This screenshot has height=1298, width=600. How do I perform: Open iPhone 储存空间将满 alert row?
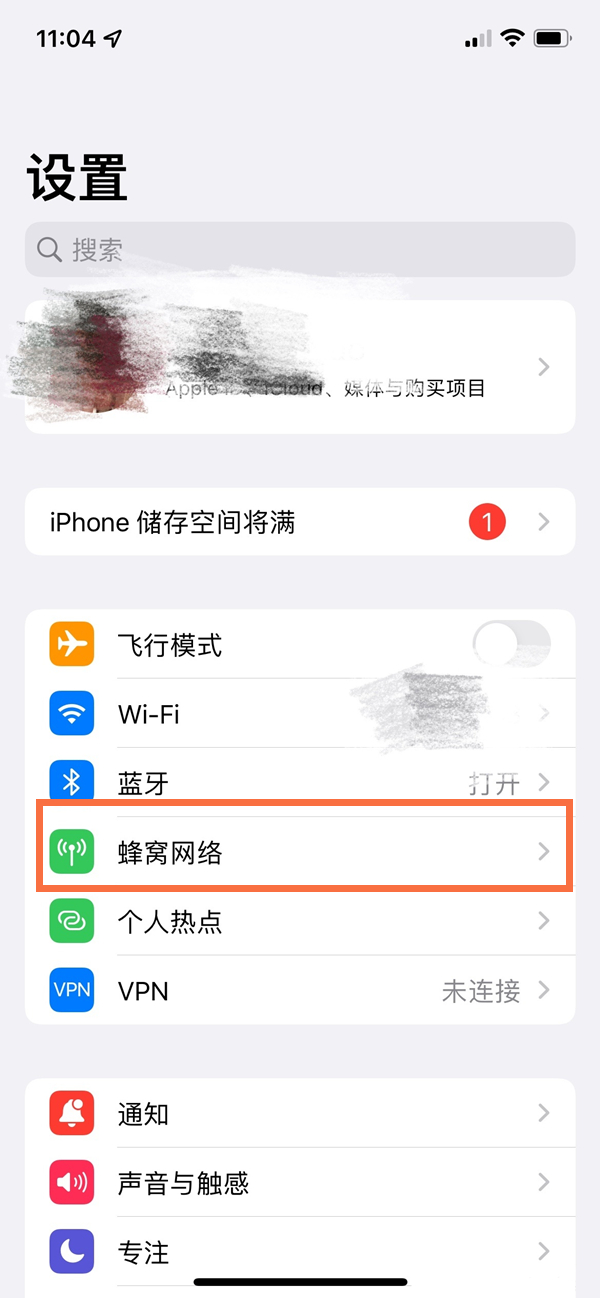coord(300,522)
